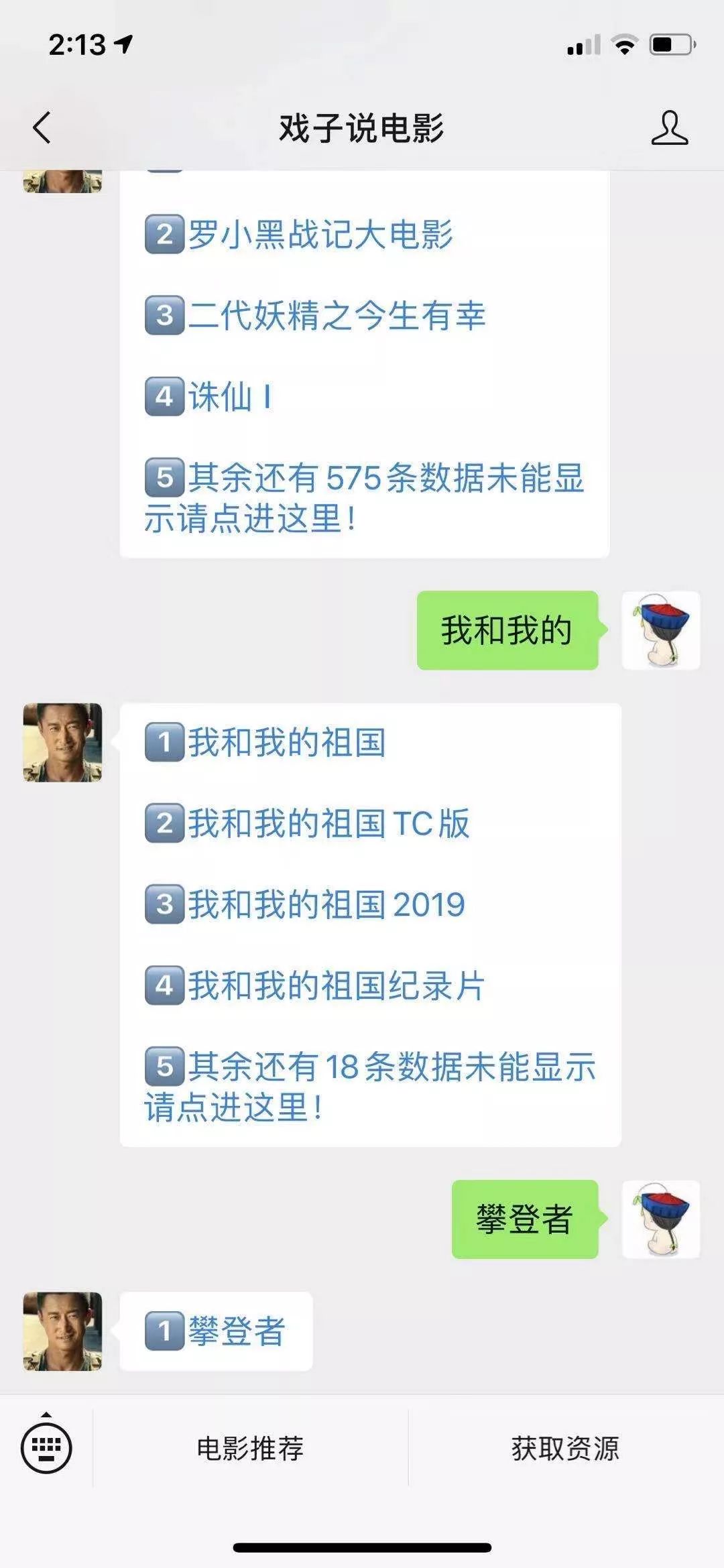This screenshot has width=724, height=1568.
Task: Open link 我和我的祖国 2019
Action: pos(326,904)
